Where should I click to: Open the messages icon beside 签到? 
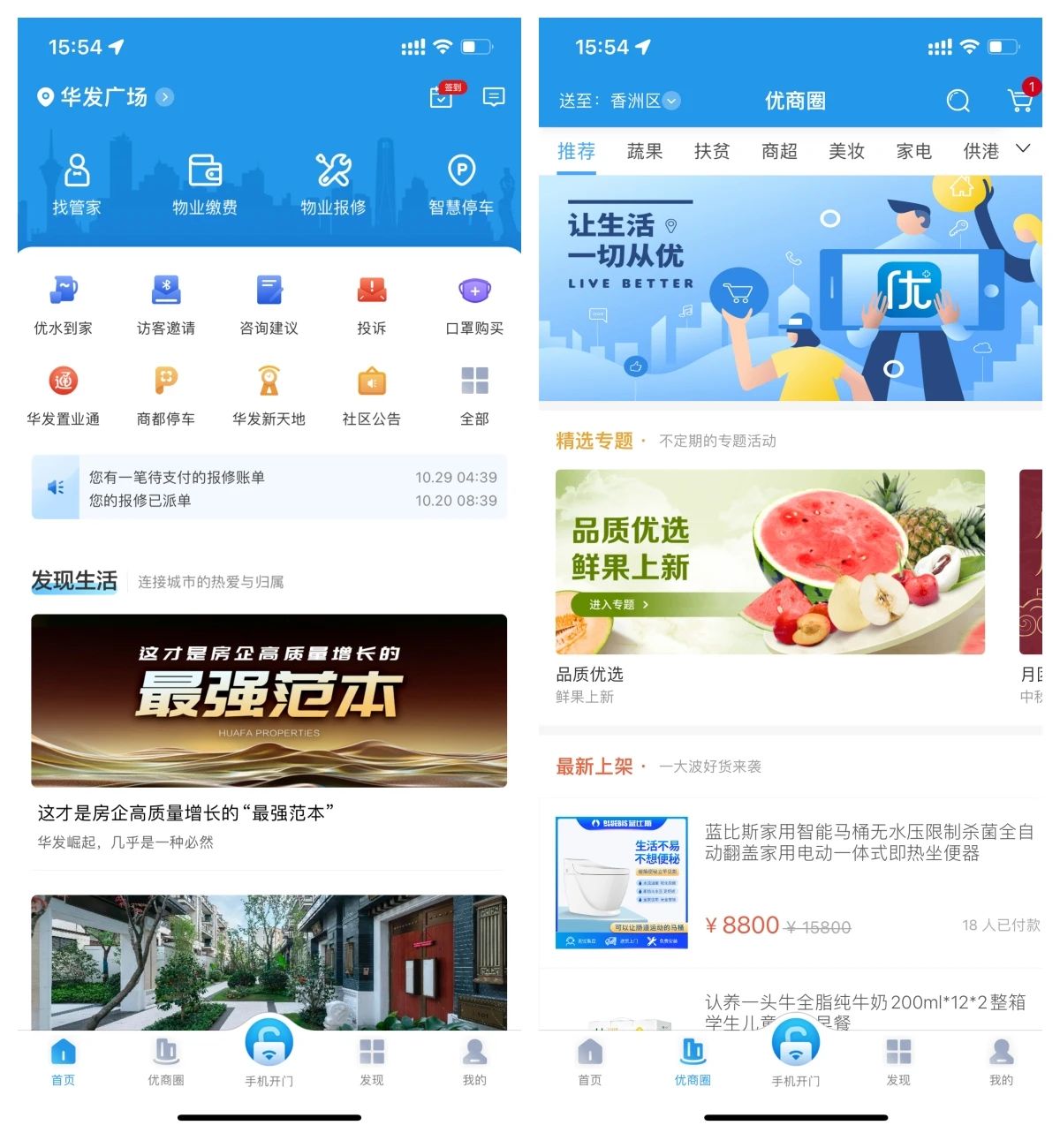pyautogui.click(x=494, y=96)
